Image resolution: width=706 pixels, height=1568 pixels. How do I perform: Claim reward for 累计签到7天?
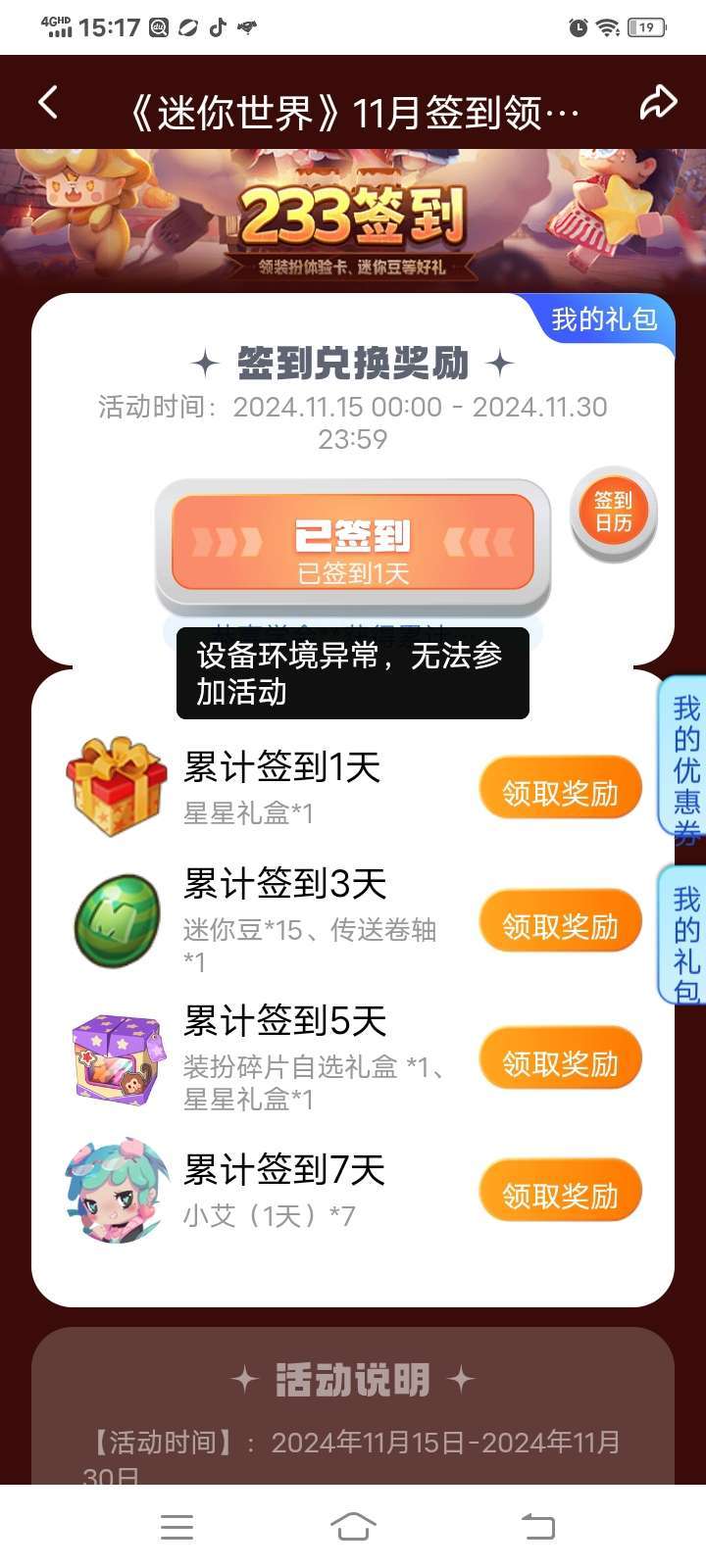[560, 1195]
